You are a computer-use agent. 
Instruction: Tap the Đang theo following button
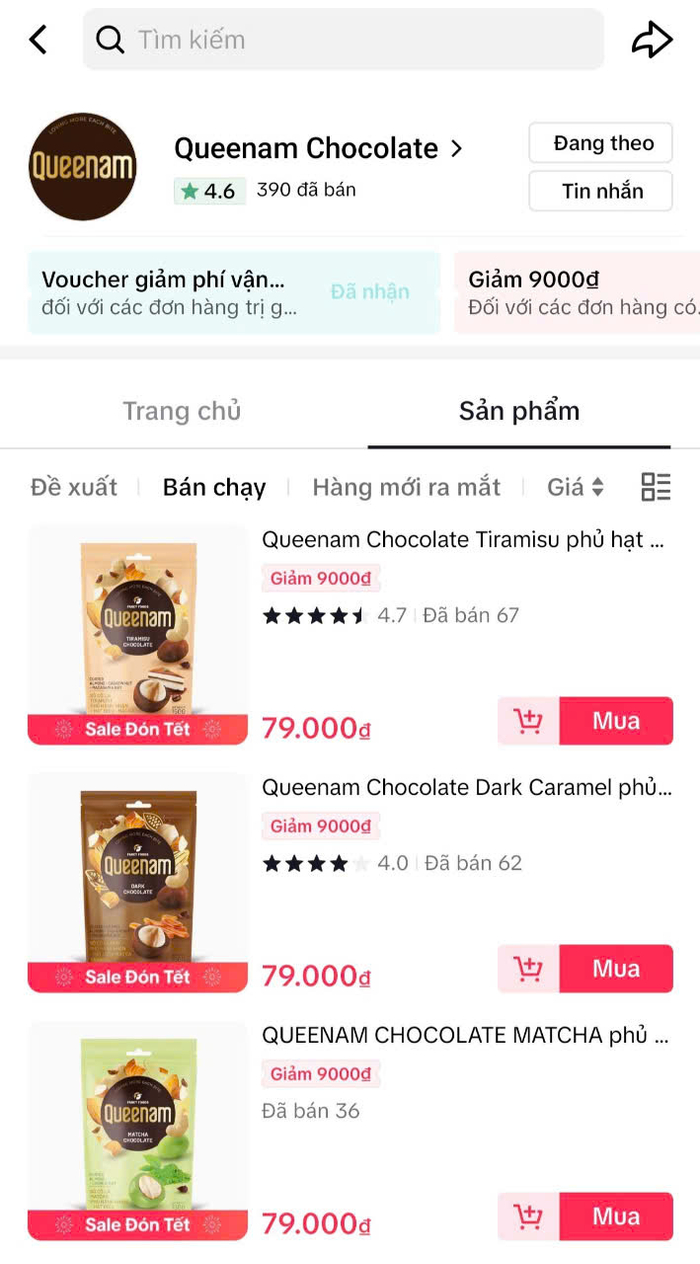600,144
